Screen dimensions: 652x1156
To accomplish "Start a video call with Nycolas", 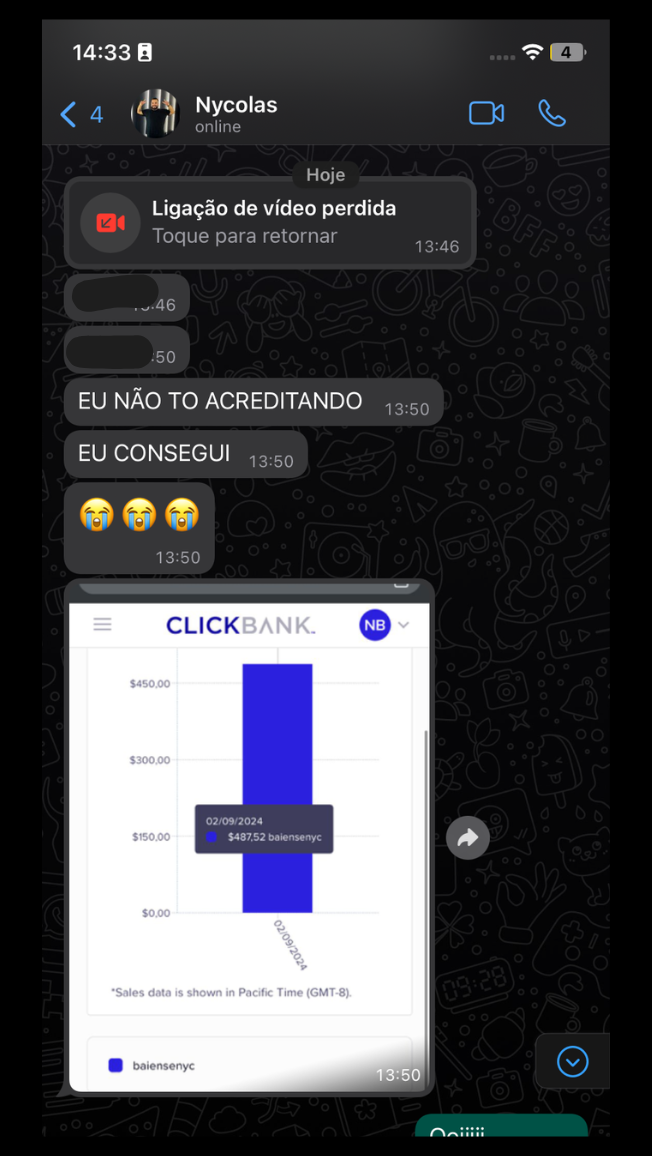I will [486, 113].
